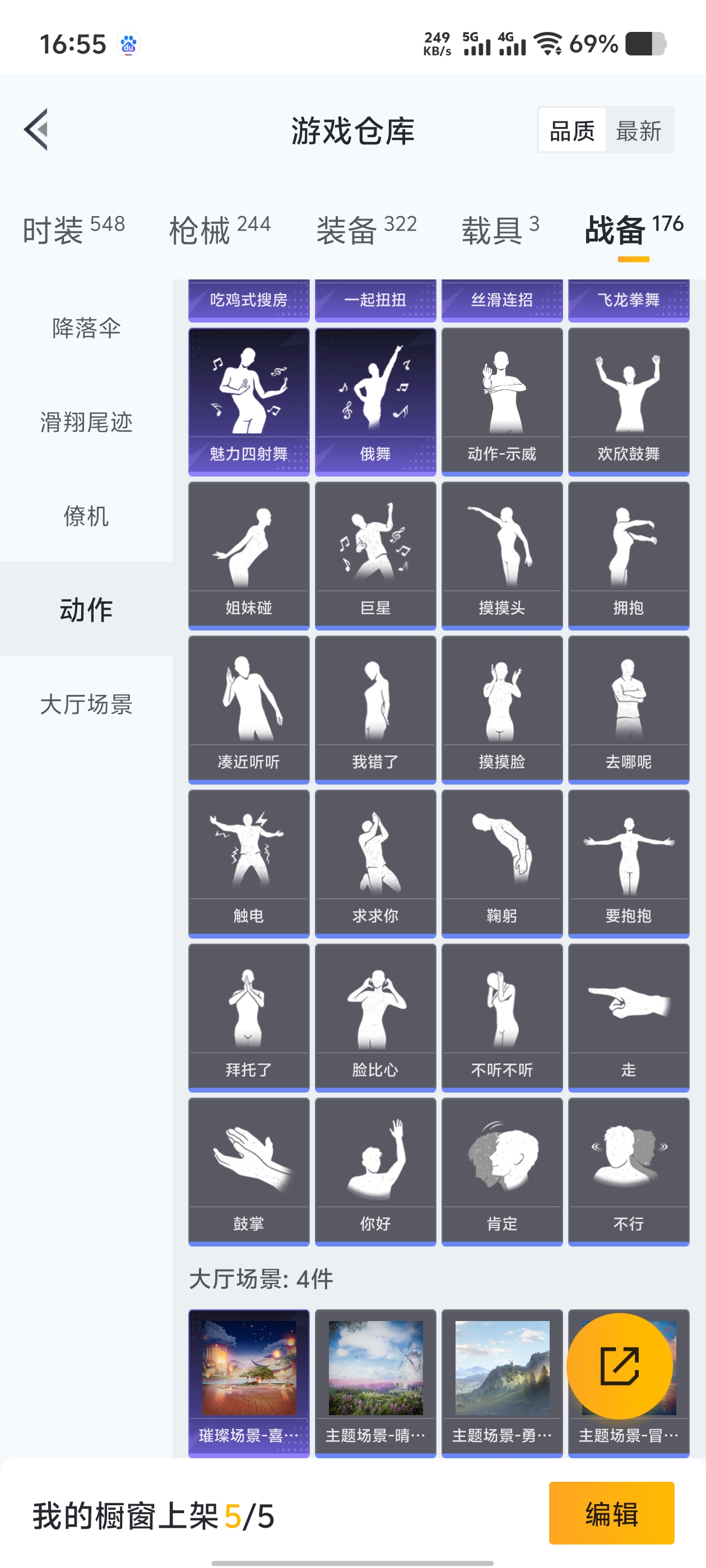The width and height of the screenshot is (706, 1568).
Task: Open the 鞠躬 action item
Action: point(501,863)
